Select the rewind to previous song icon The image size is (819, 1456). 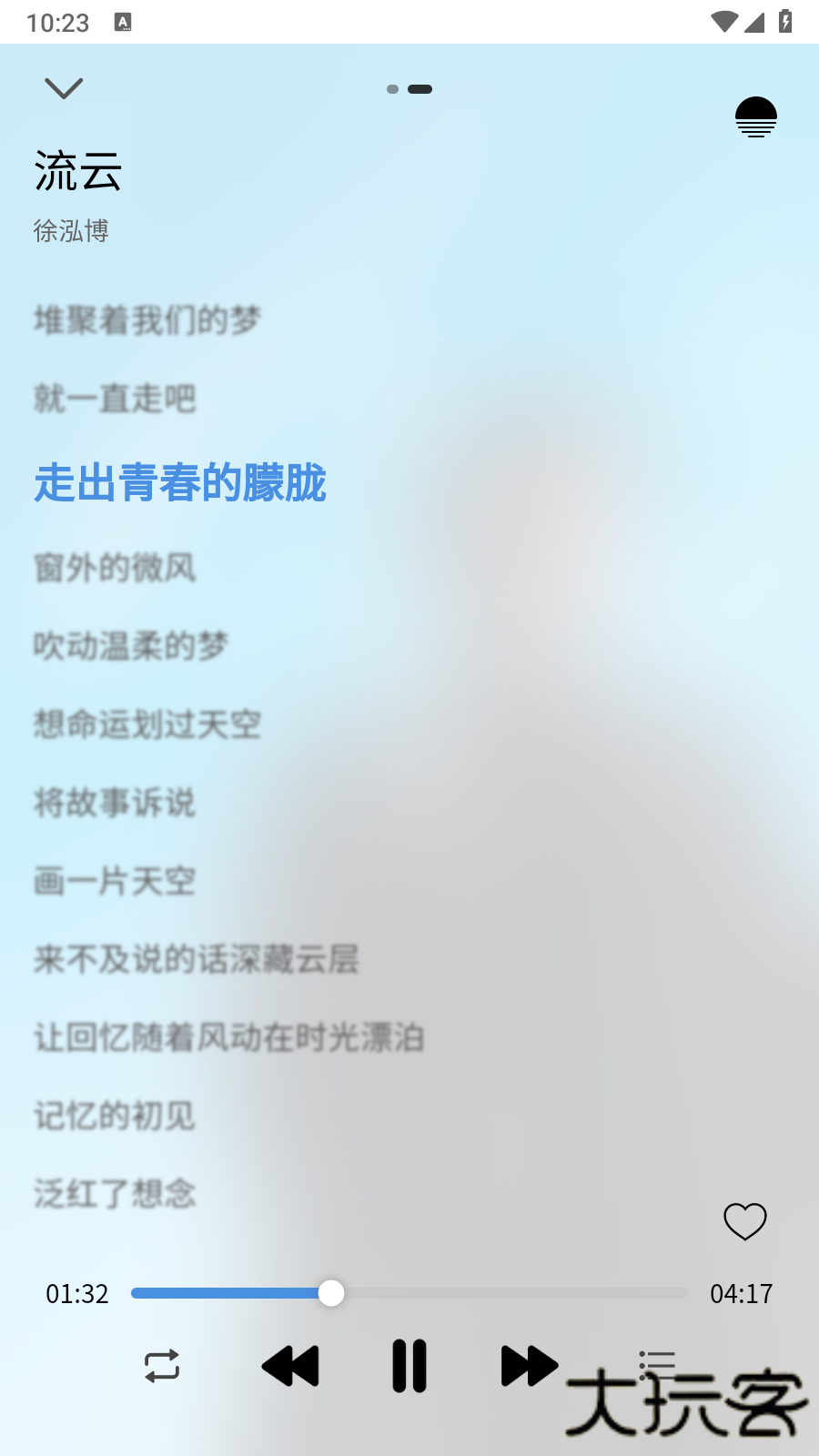pos(288,1365)
